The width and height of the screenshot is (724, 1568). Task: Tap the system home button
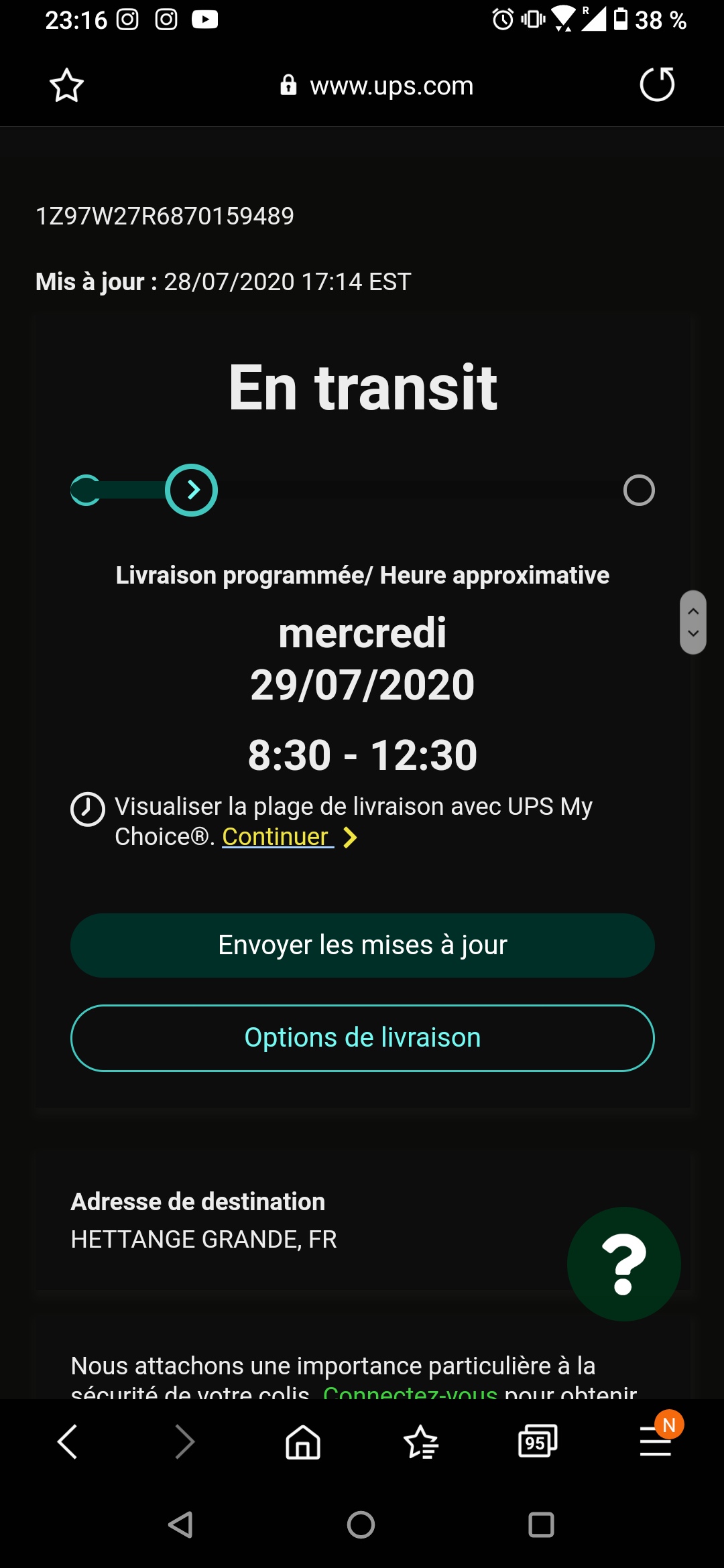click(x=361, y=1524)
